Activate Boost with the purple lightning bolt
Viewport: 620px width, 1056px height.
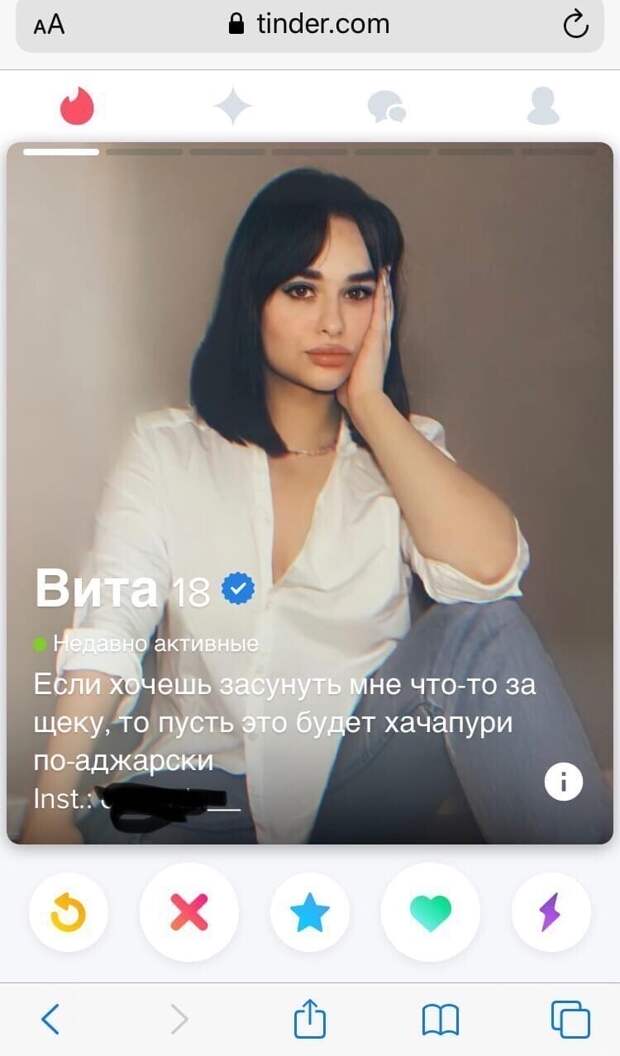pos(551,911)
